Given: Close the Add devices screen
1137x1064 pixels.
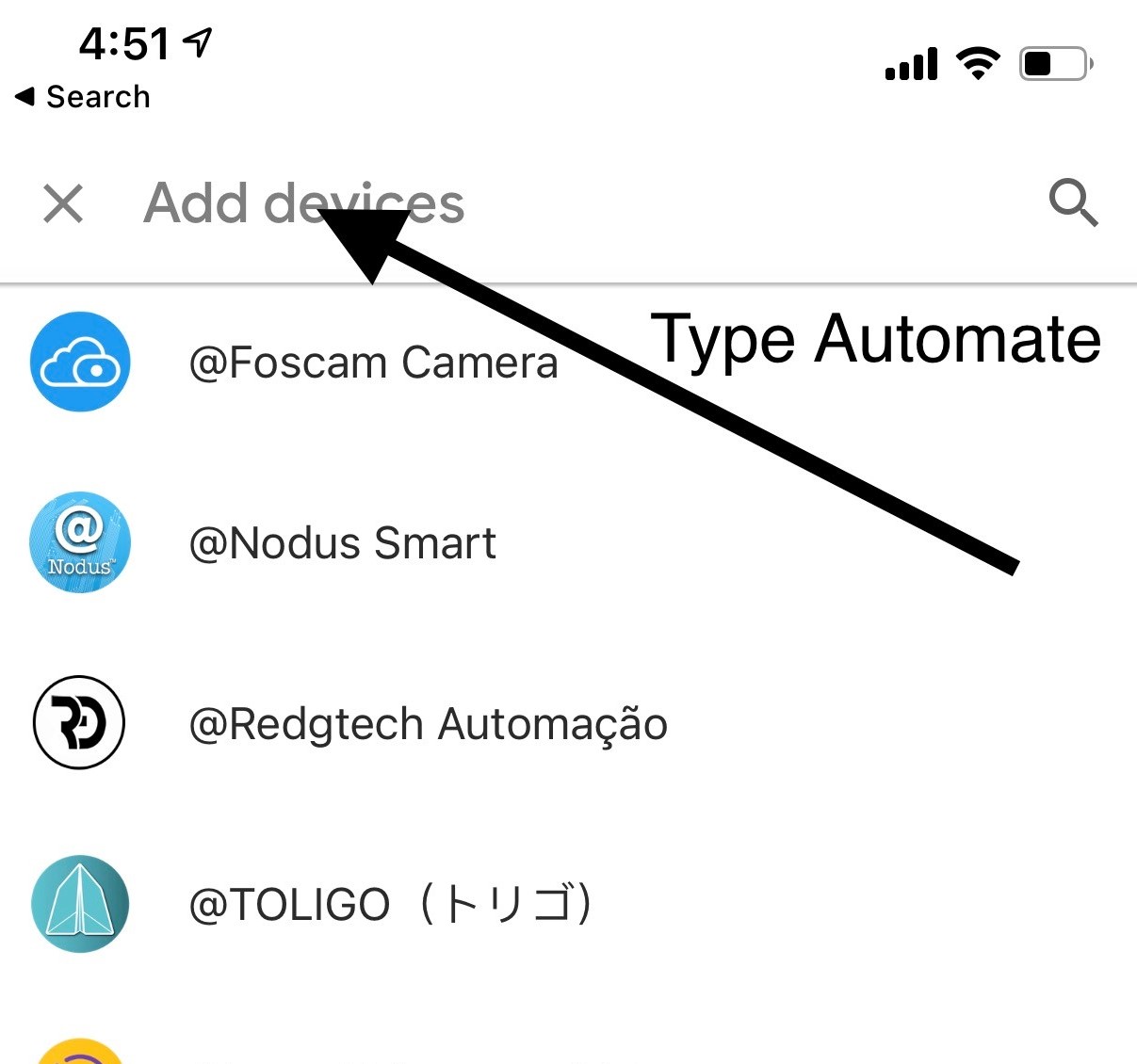Looking at the screenshot, I should point(63,203).
